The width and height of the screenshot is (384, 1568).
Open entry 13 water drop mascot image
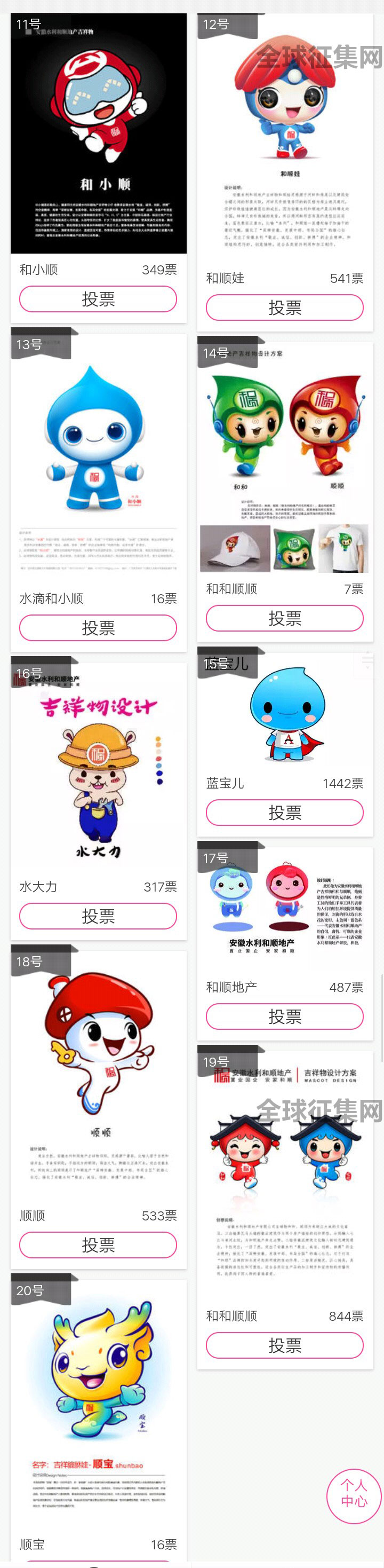coord(99,456)
